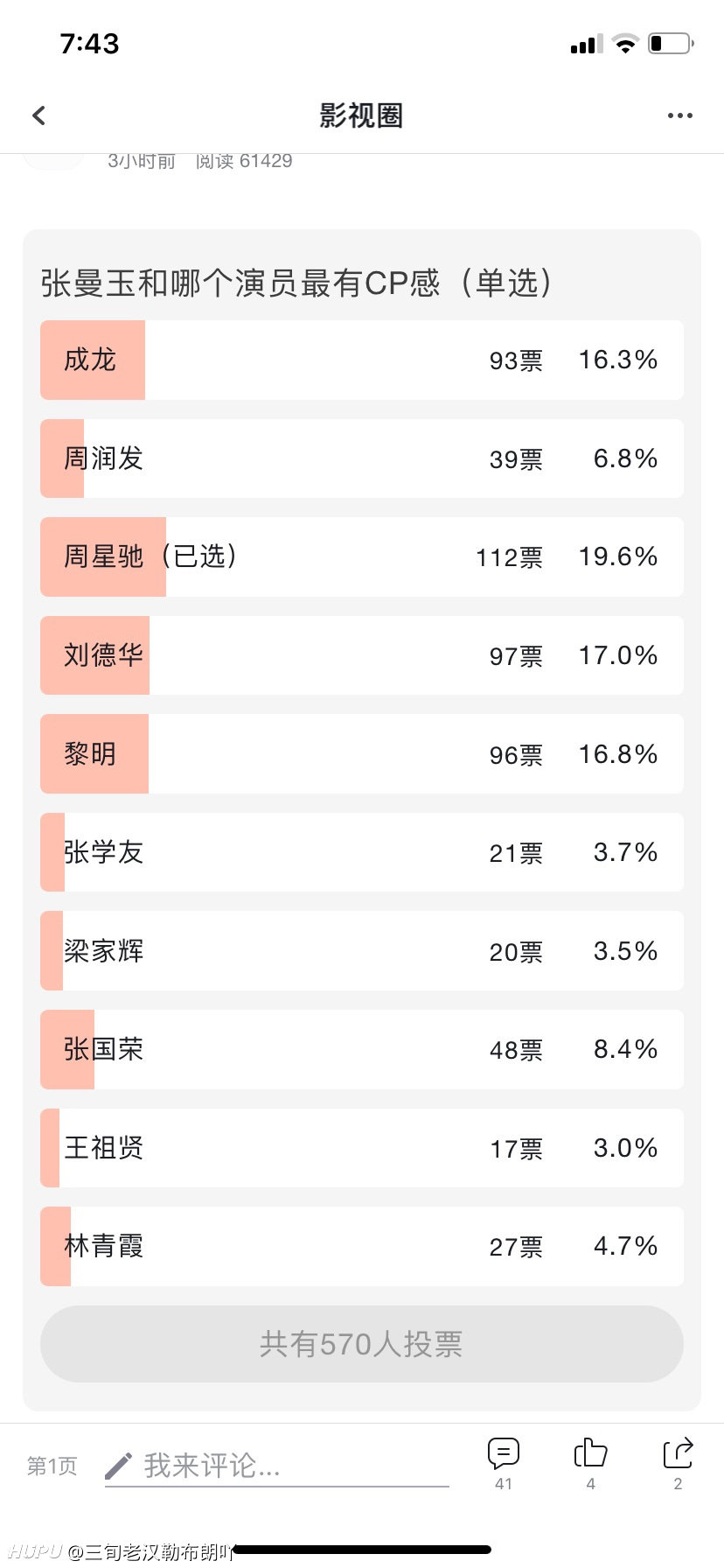Choose 周润发 in the poll

pos(362,458)
